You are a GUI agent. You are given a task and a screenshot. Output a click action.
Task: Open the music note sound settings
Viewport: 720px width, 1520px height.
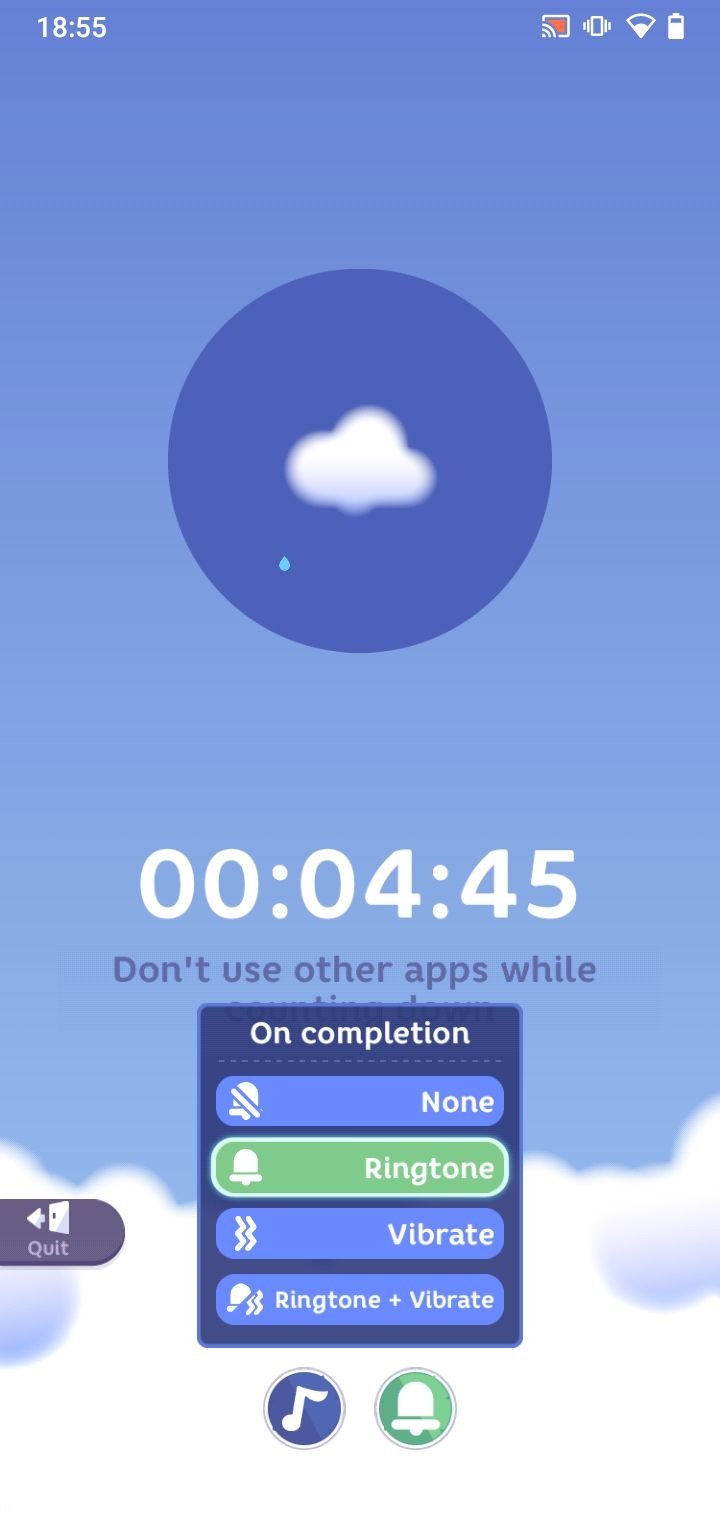pos(304,1408)
